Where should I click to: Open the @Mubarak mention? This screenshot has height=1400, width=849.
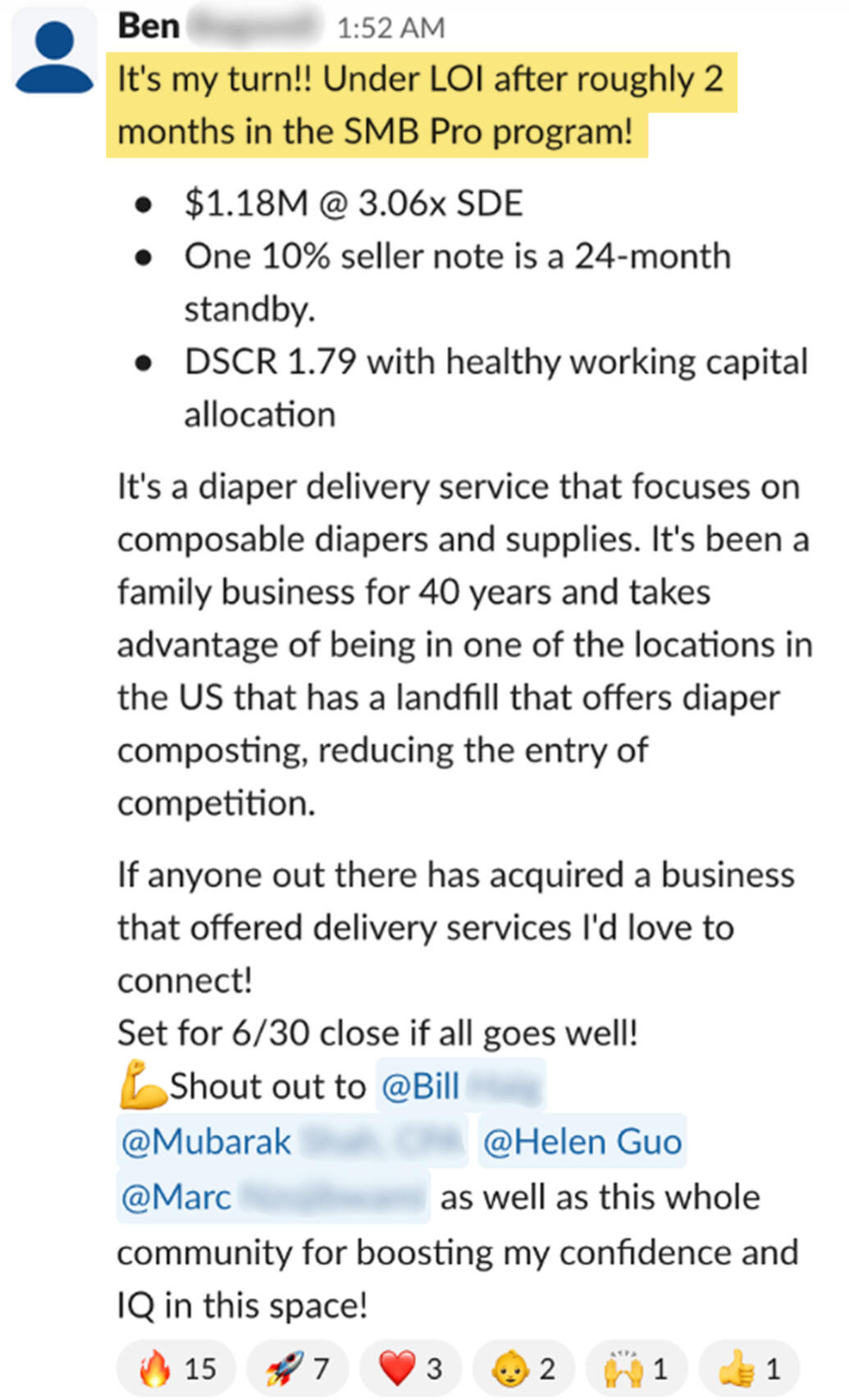click(x=290, y=1142)
